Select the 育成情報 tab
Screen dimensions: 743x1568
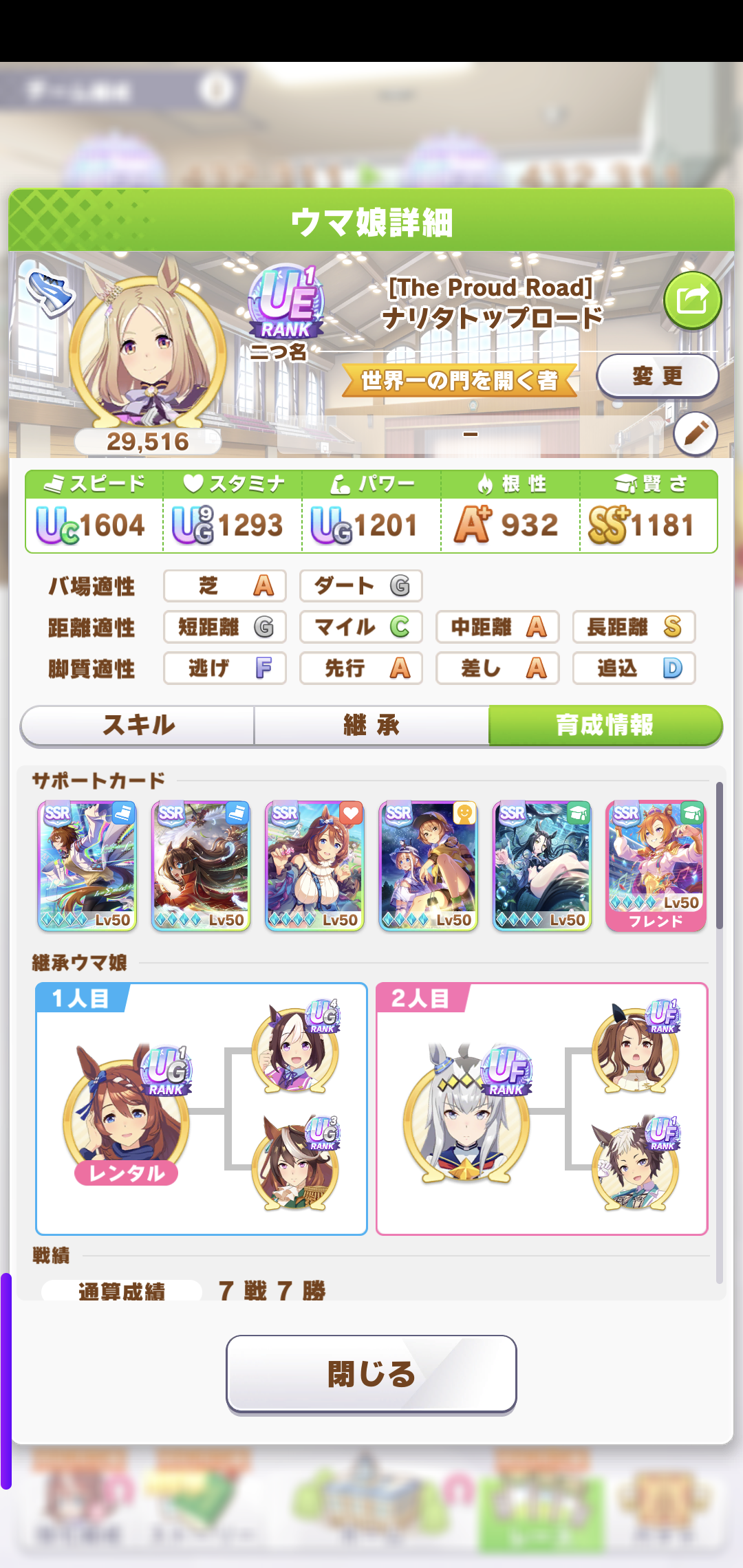[605, 725]
